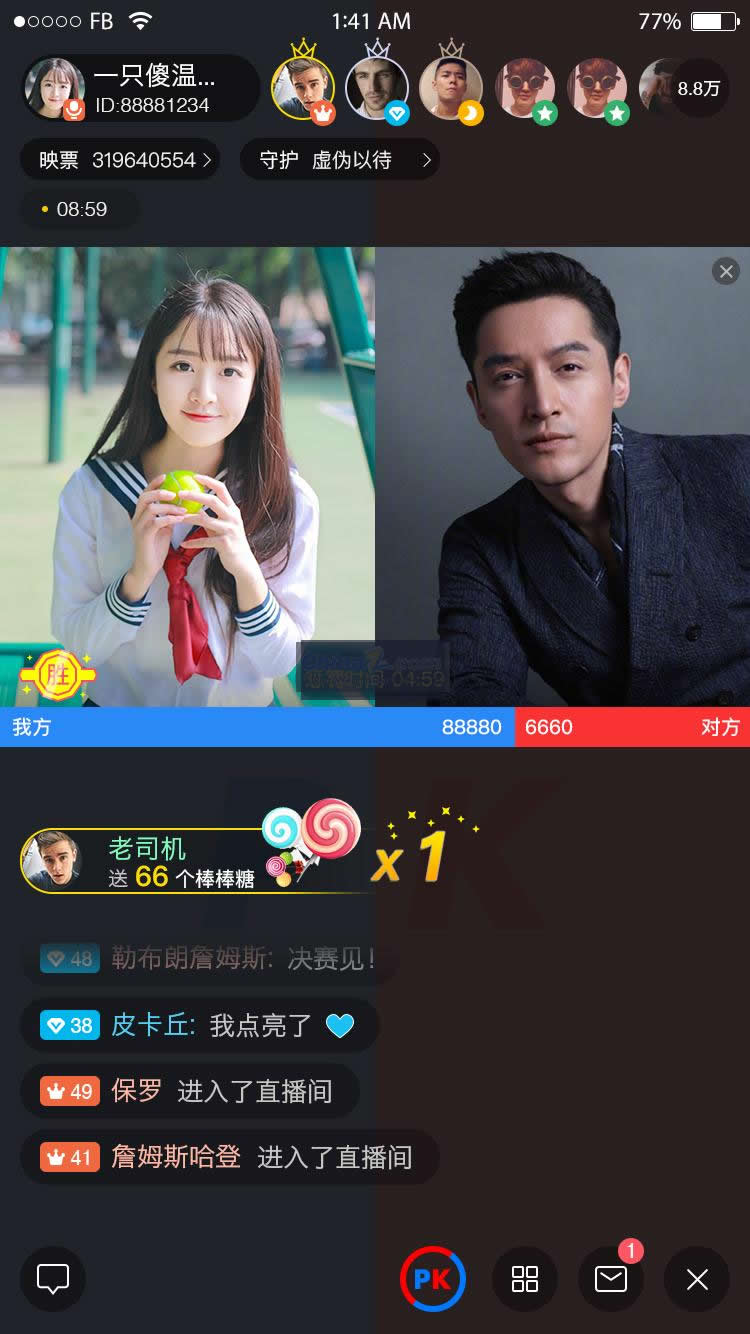Tap the PK battle button
Viewport: 750px width, 1334px height.
coord(433,1279)
